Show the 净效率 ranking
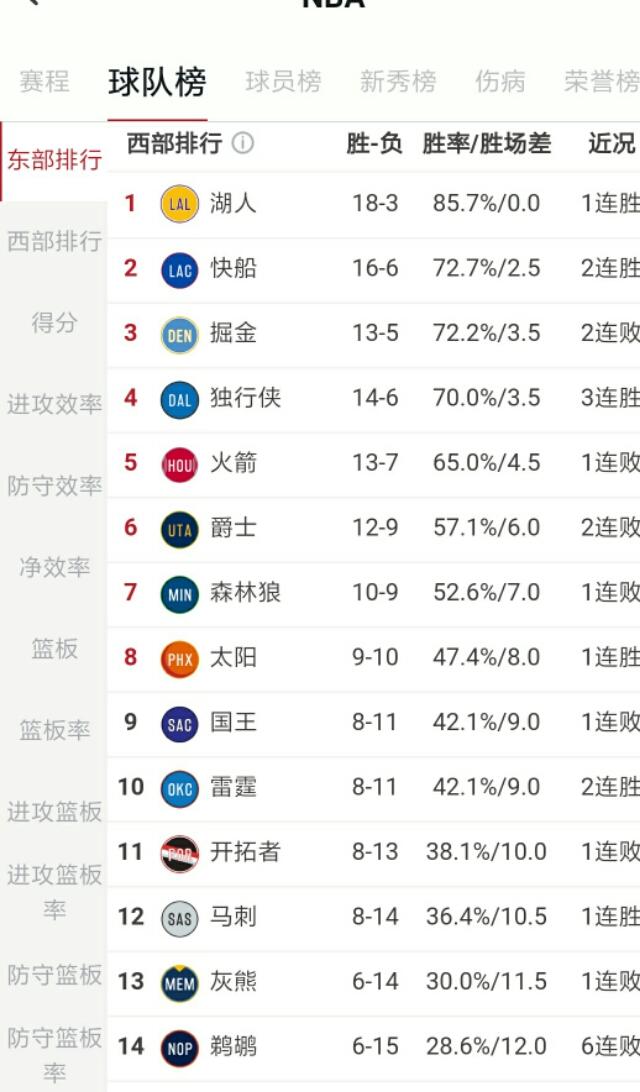640x1092 pixels. point(54,567)
